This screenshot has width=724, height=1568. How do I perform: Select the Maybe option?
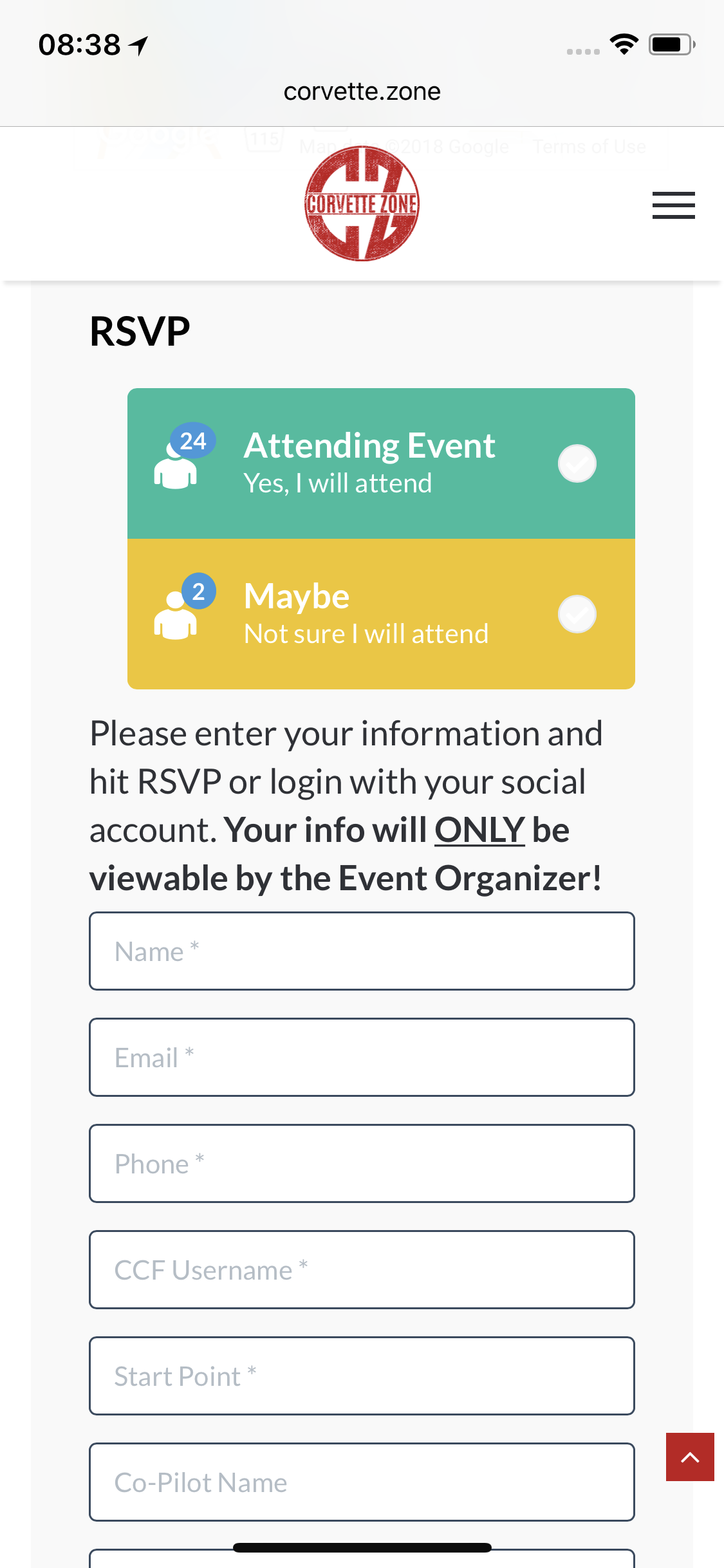tap(381, 614)
